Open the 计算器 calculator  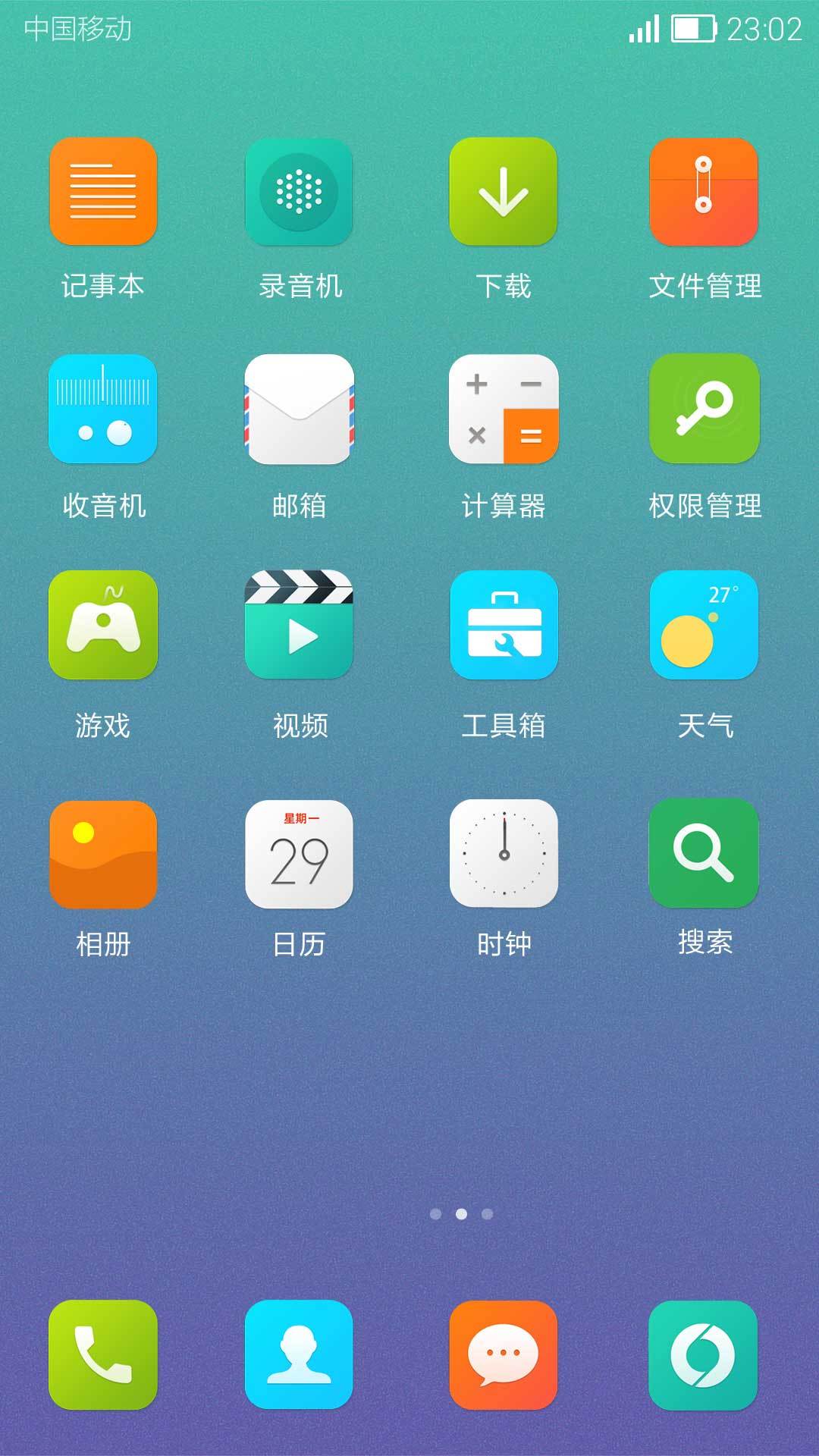[x=504, y=409]
